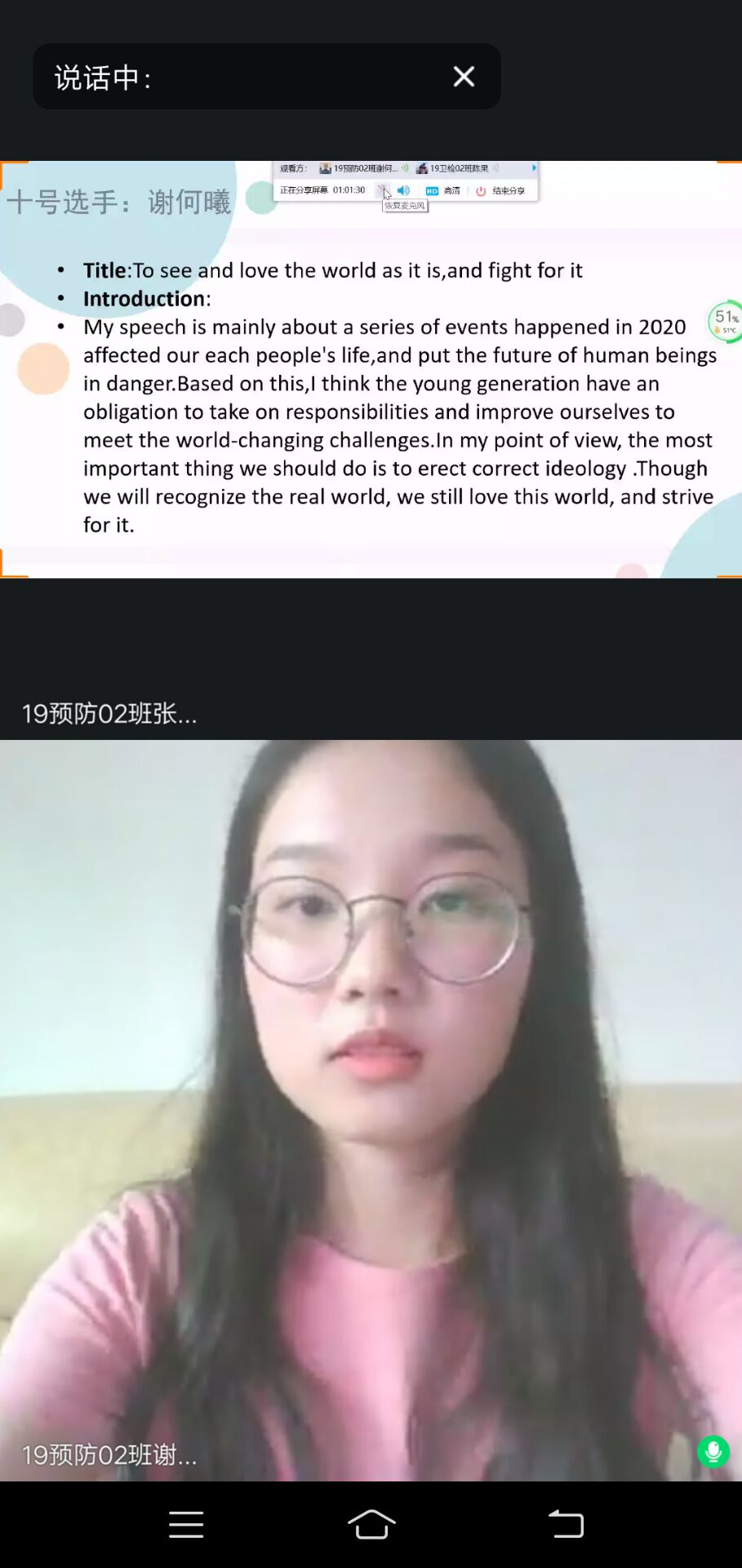Tap the green microphone icon on video
The height and width of the screenshot is (1568, 742).
[x=713, y=1451]
